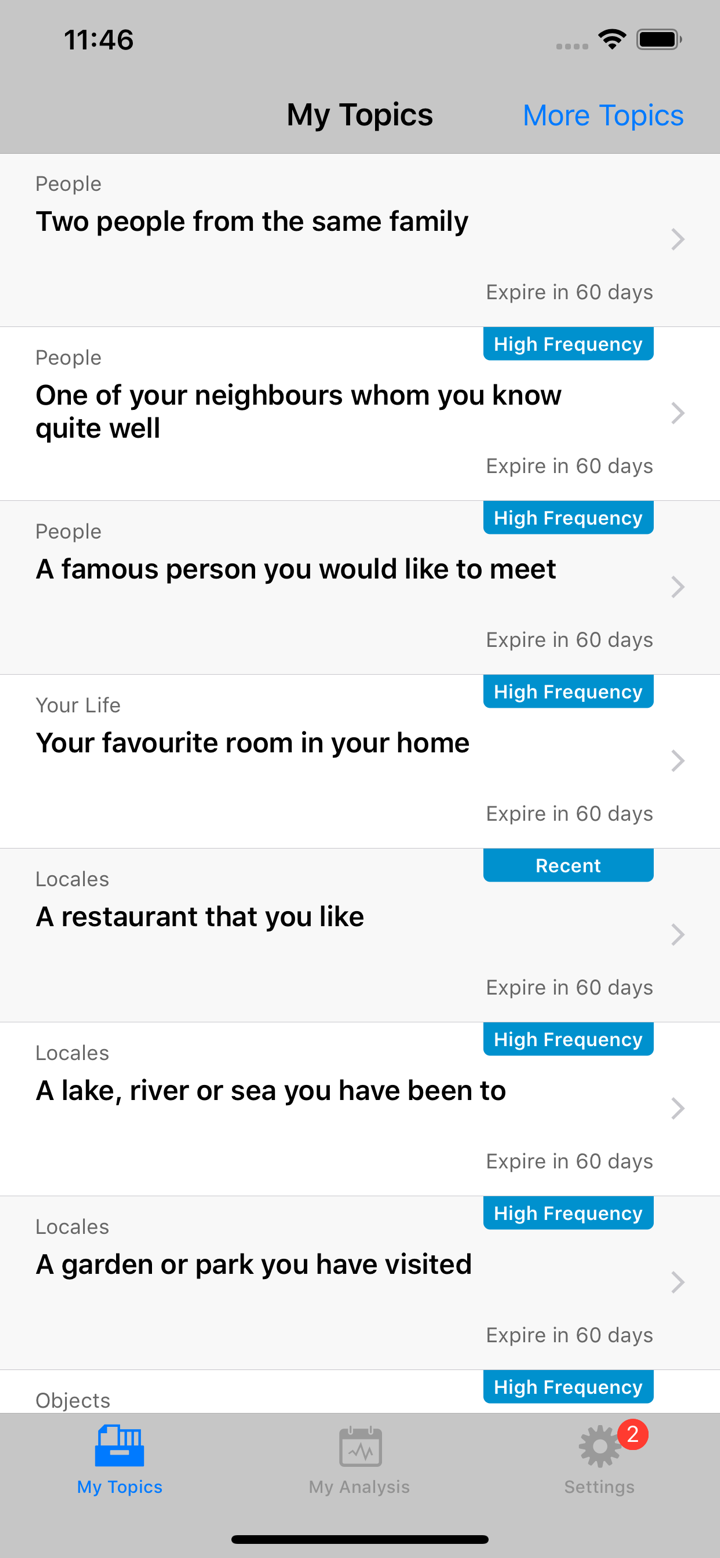Tap 'Expire in 60 days' on the first topic
The width and height of the screenshot is (720, 1558).
click(x=569, y=292)
